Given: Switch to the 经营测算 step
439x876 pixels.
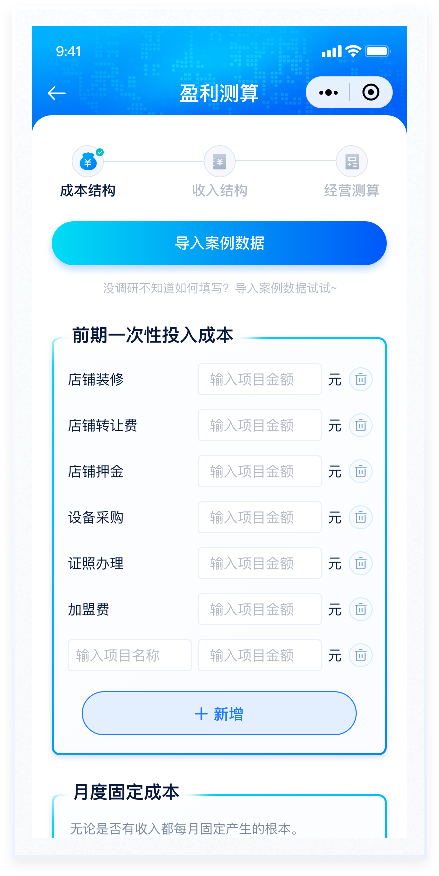Looking at the screenshot, I should click(x=352, y=172).
